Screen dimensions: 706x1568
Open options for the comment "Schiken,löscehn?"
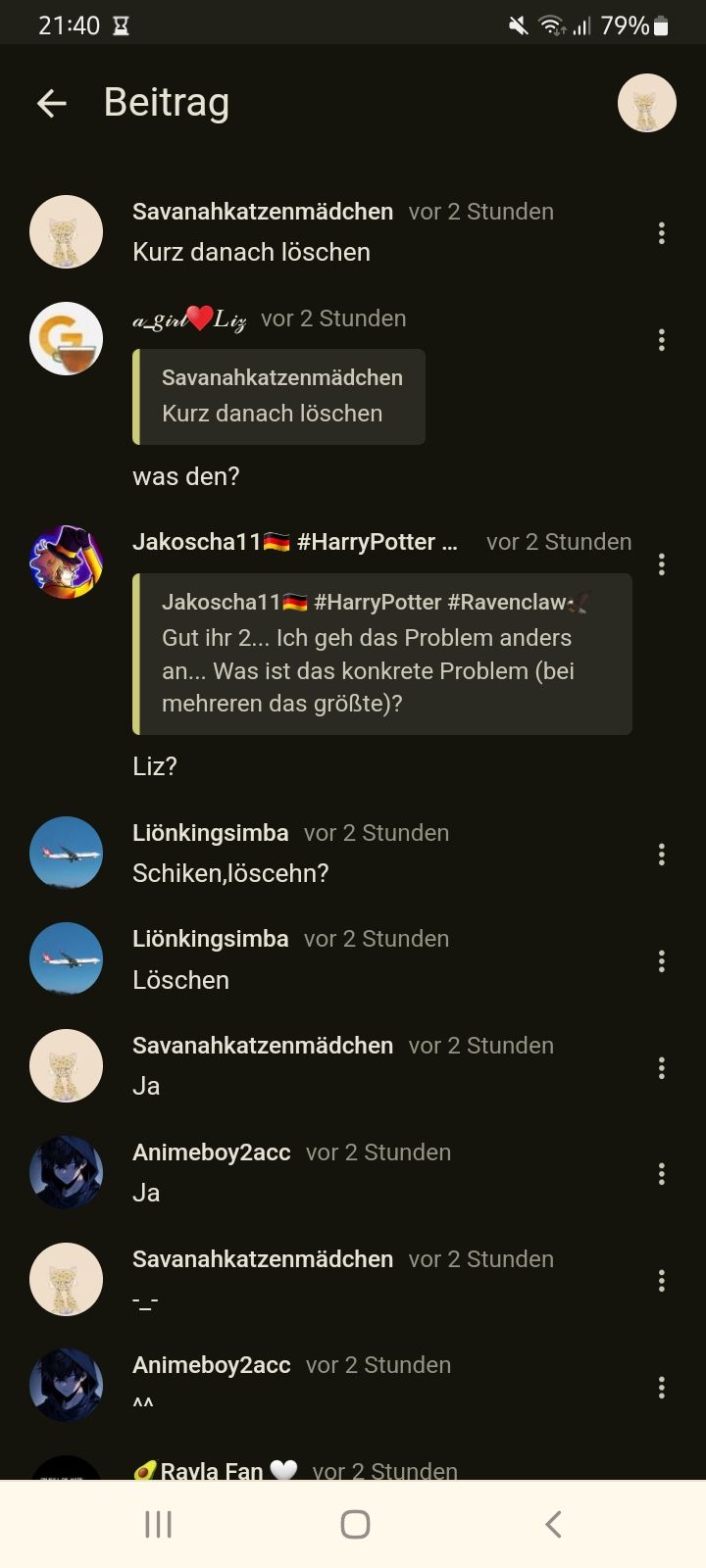662,855
